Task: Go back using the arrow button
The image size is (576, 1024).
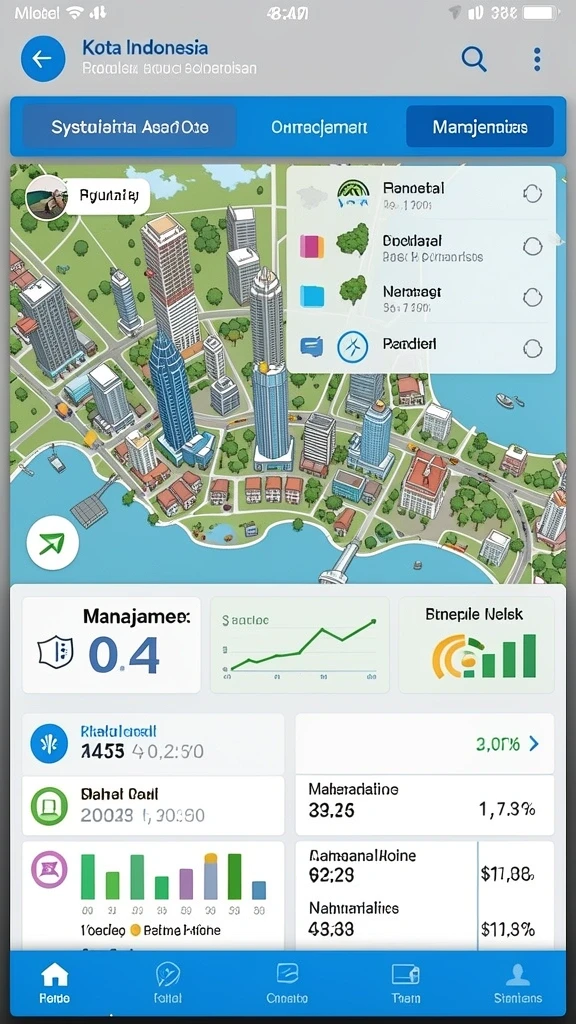Action: click(43, 59)
